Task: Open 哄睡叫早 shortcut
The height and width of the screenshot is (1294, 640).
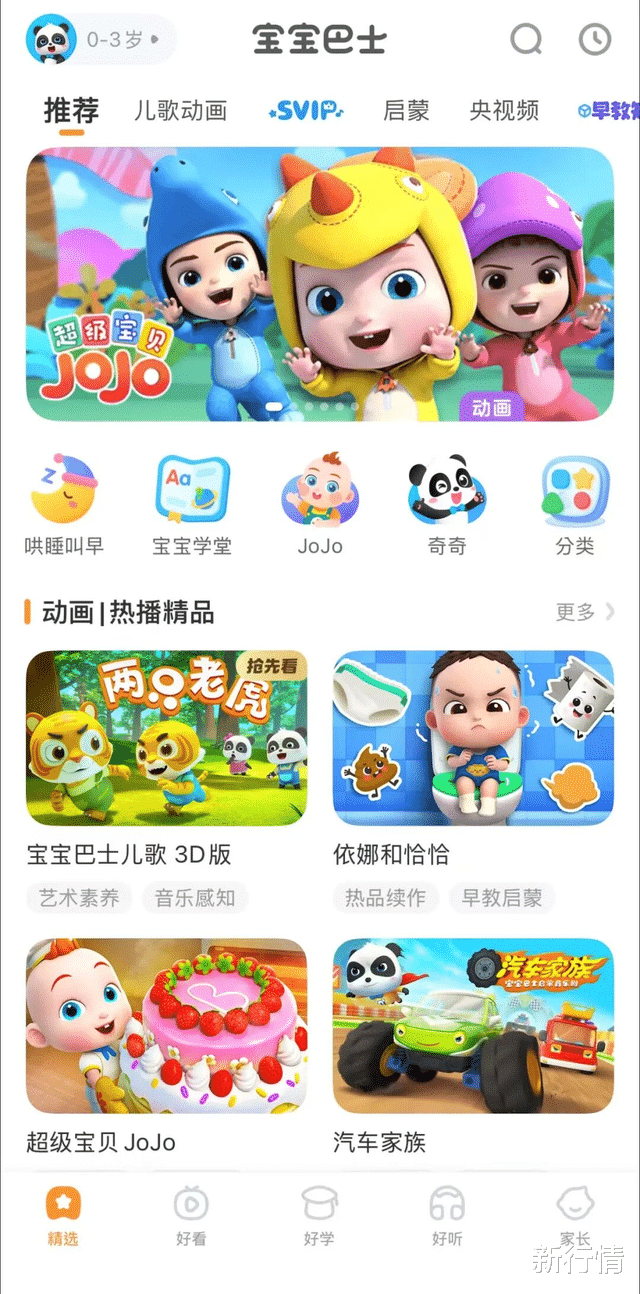Action: click(64, 504)
